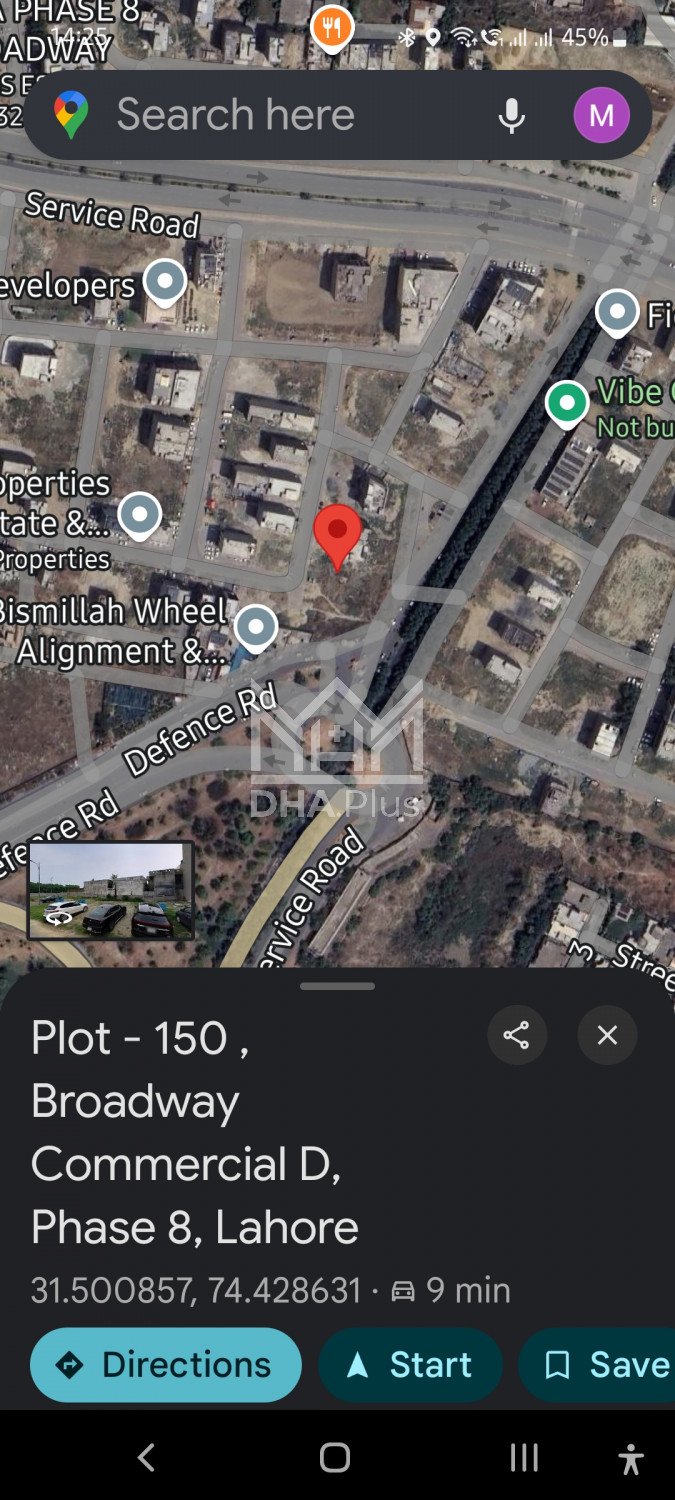Start navigation to the plot

click(410, 1365)
